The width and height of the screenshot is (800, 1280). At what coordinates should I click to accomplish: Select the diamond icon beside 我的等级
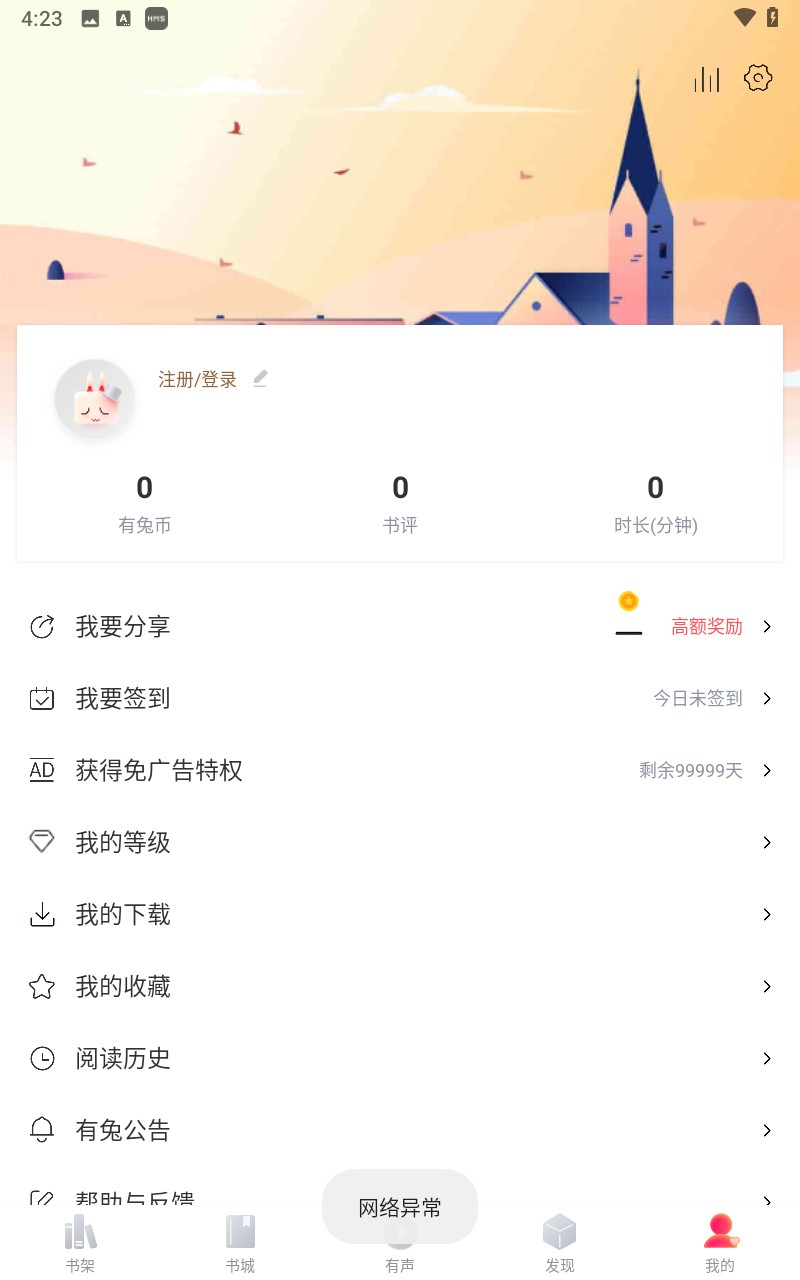pyautogui.click(x=41, y=842)
